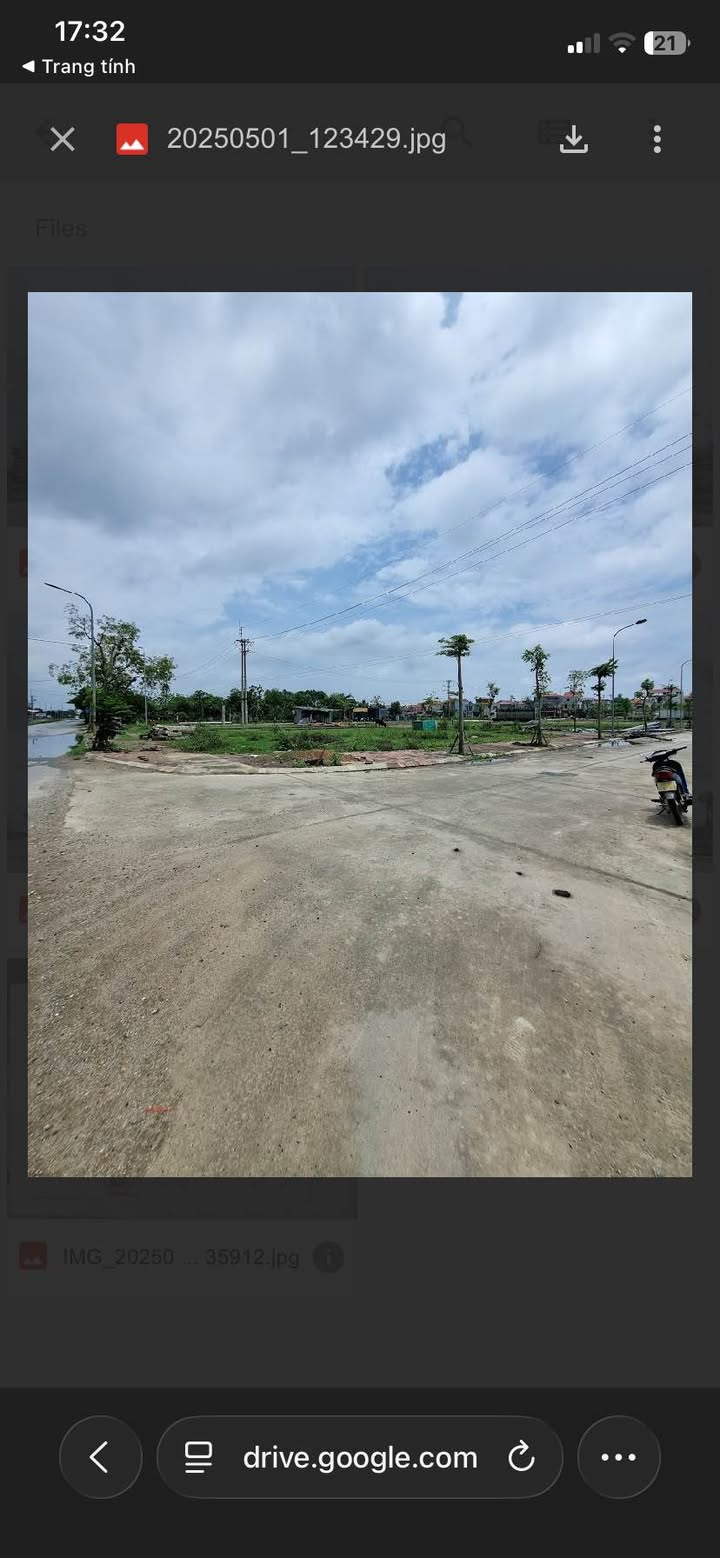Reload the drive.google.com page
The image size is (720, 1558).
coord(521,1457)
